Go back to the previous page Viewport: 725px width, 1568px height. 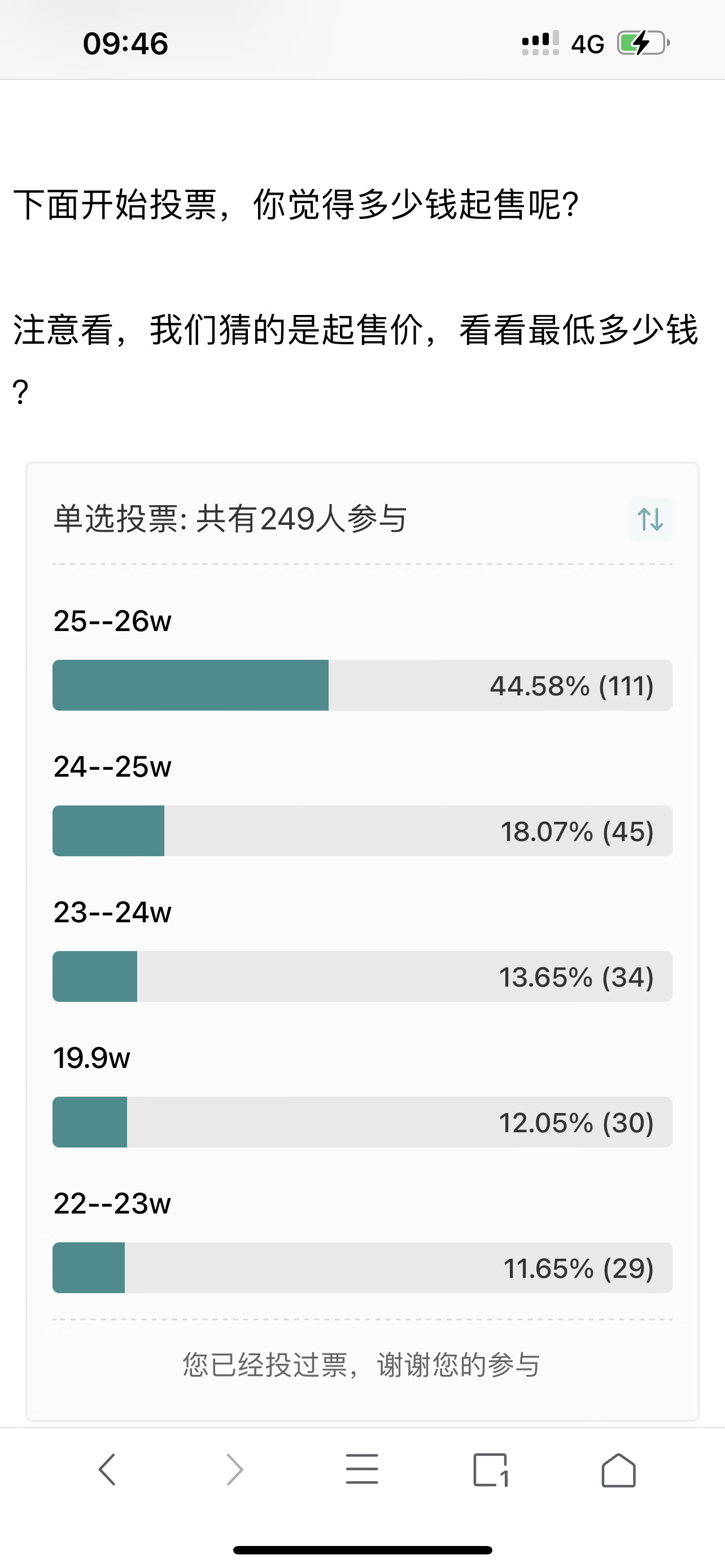[107, 1469]
